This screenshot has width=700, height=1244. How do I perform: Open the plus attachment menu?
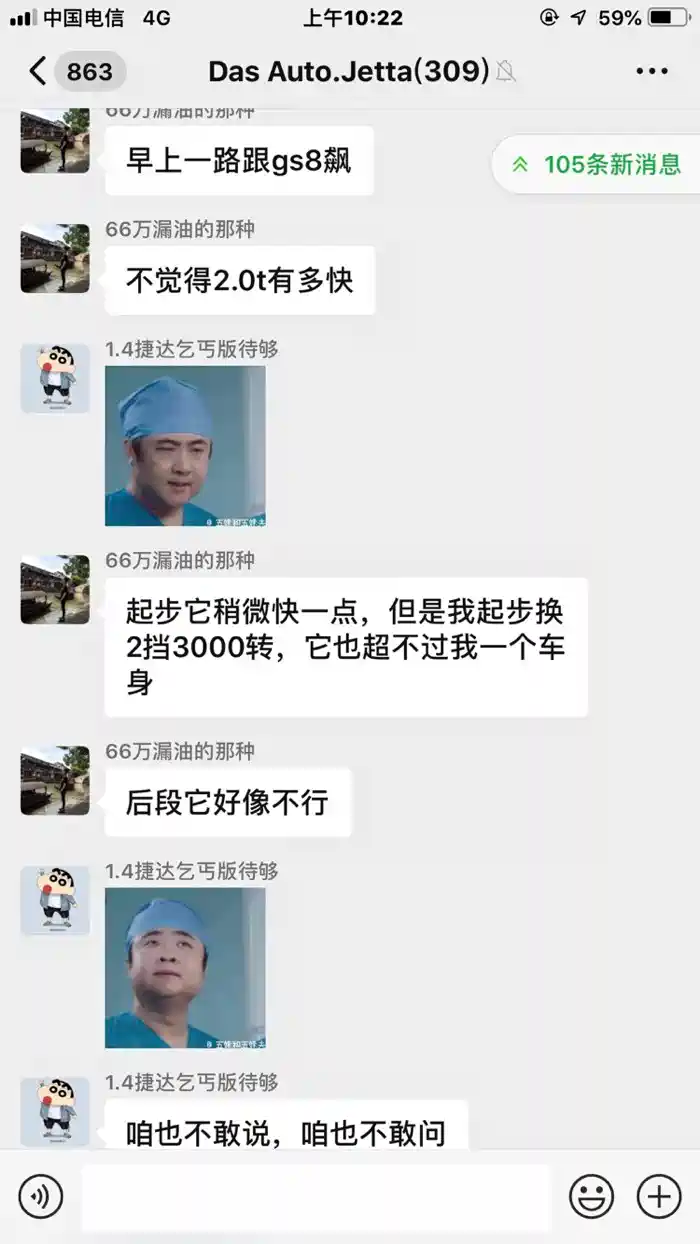[x=658, y=1196]
